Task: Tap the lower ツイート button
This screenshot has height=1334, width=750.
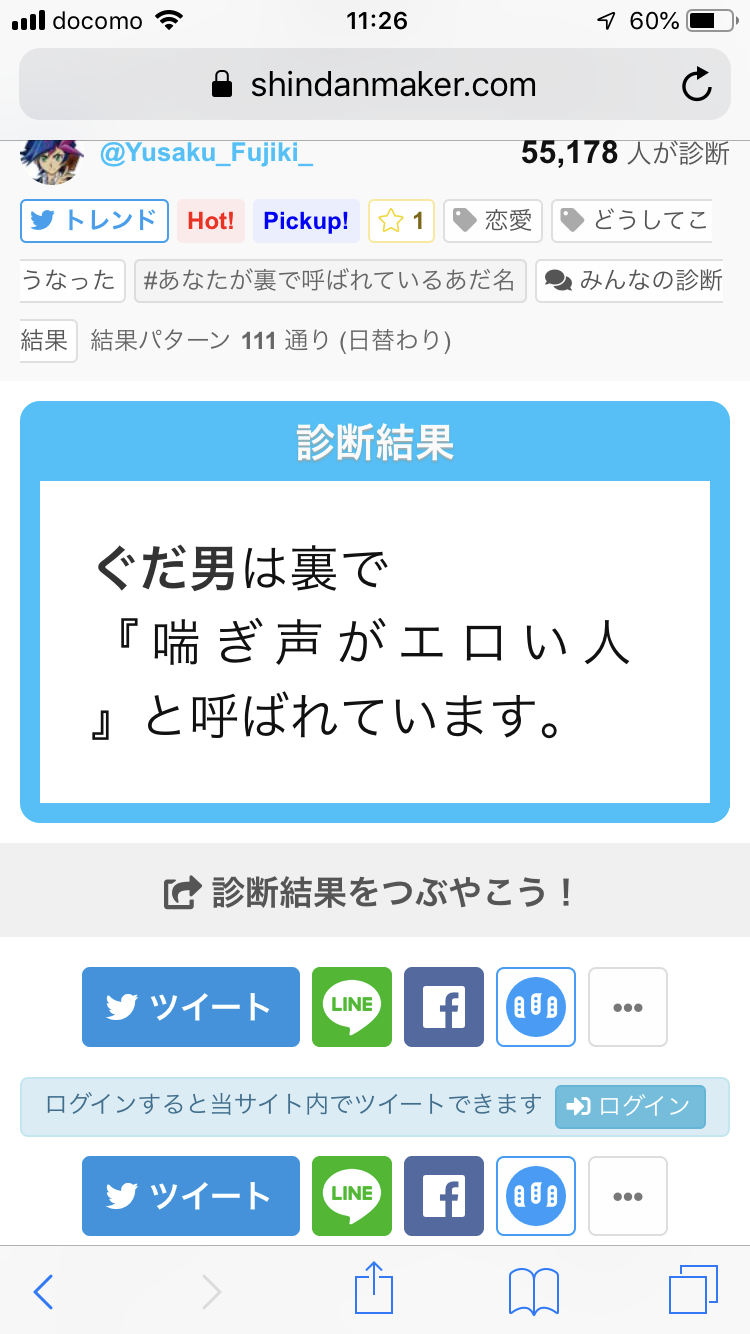Action: pyautogui.click(x=191, y=1196)
